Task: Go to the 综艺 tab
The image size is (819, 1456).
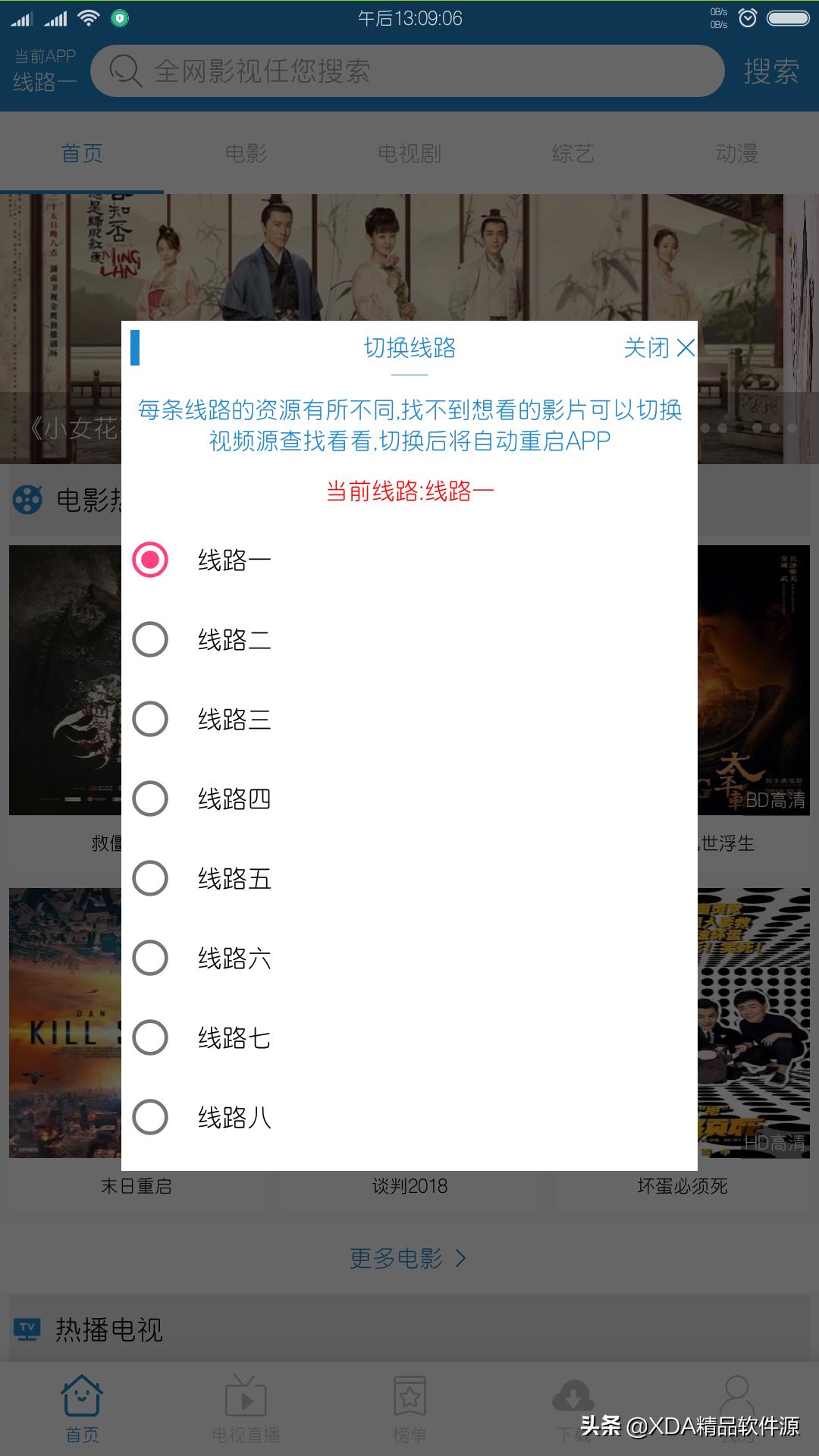Action: coord(573,153)
